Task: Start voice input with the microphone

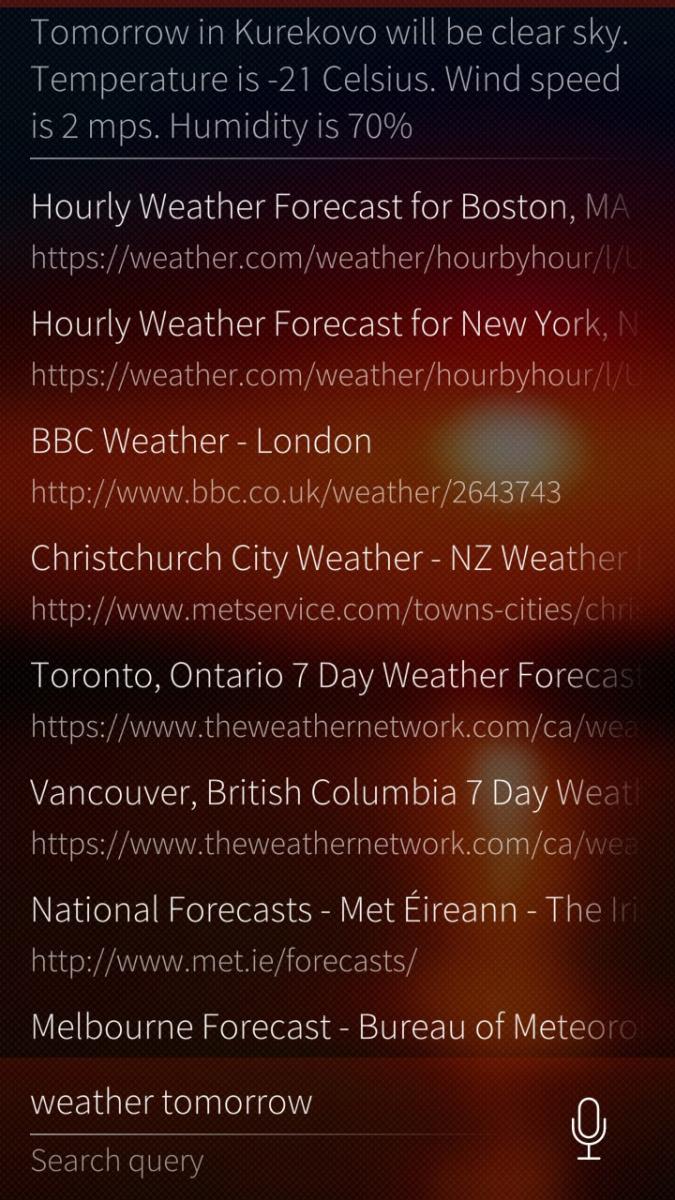Action: (x=588, y=1128)
